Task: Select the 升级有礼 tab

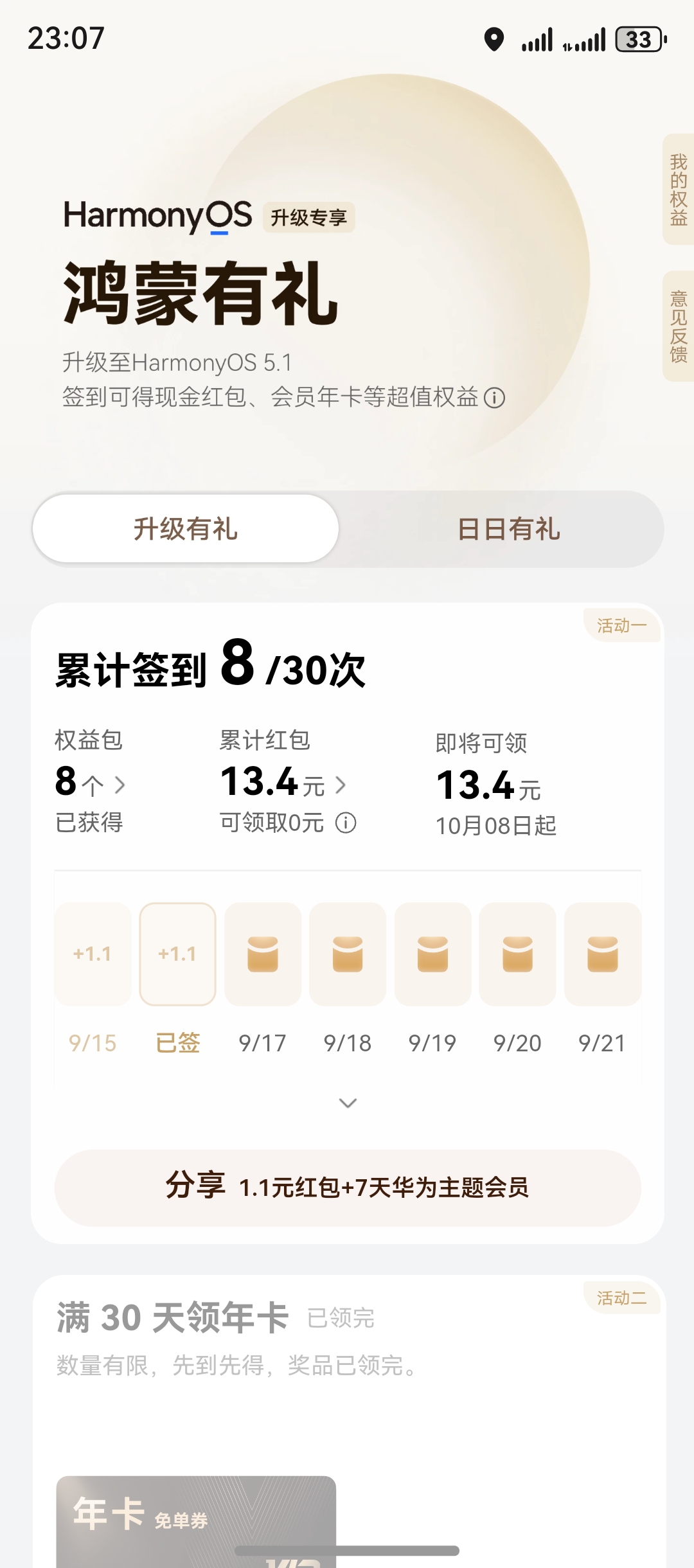Action: pos(186,529)
